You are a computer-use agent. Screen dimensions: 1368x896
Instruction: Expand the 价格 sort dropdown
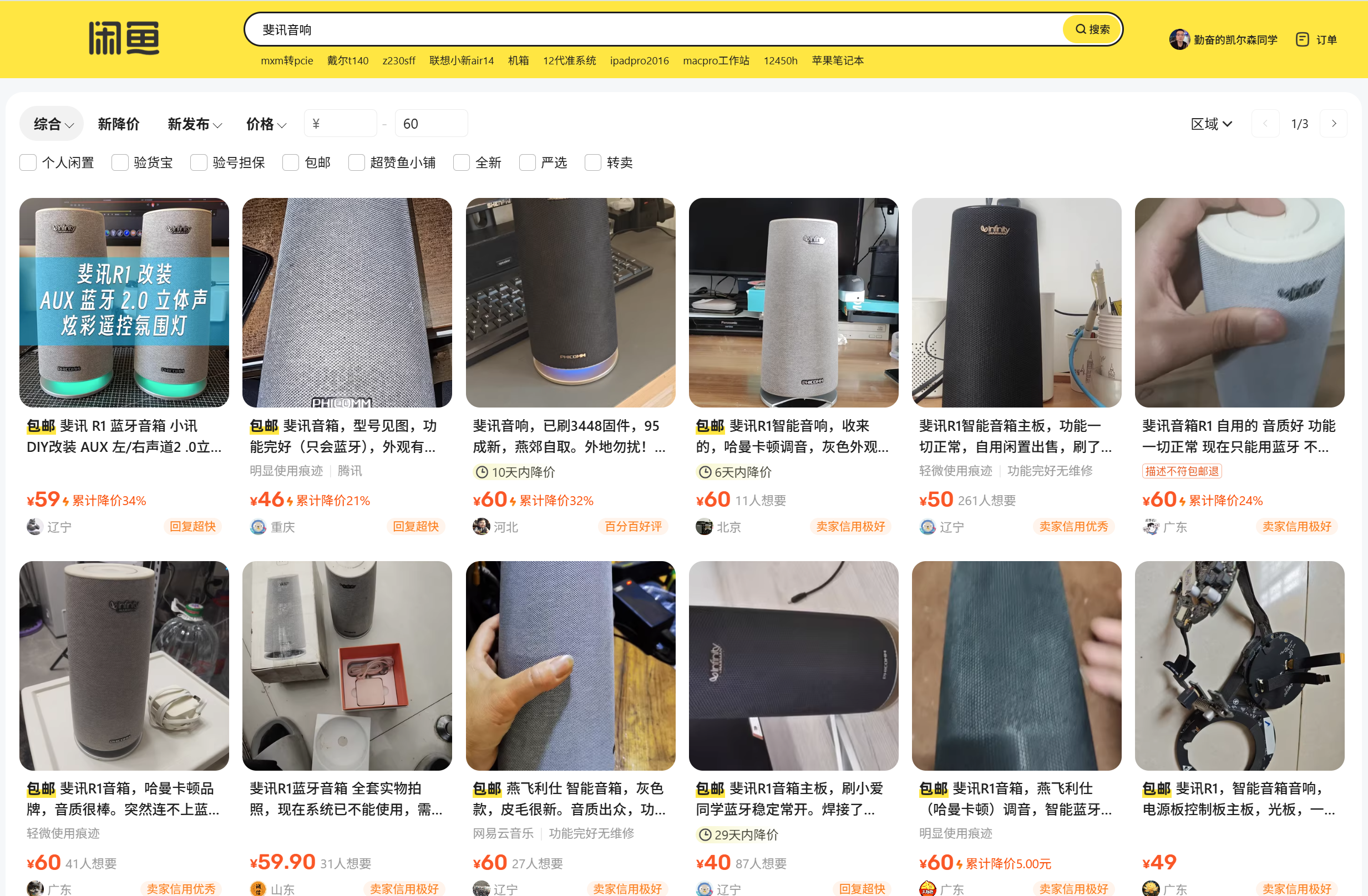[x=266, y=124]
